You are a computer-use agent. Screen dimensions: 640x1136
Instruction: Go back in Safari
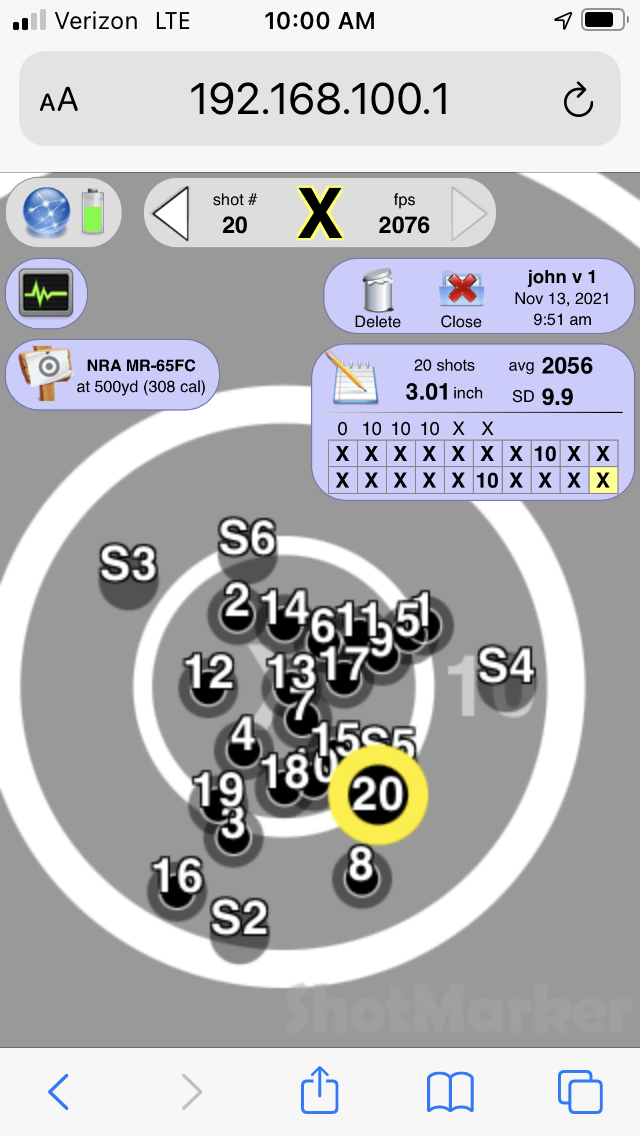[x=58, y=1092]
